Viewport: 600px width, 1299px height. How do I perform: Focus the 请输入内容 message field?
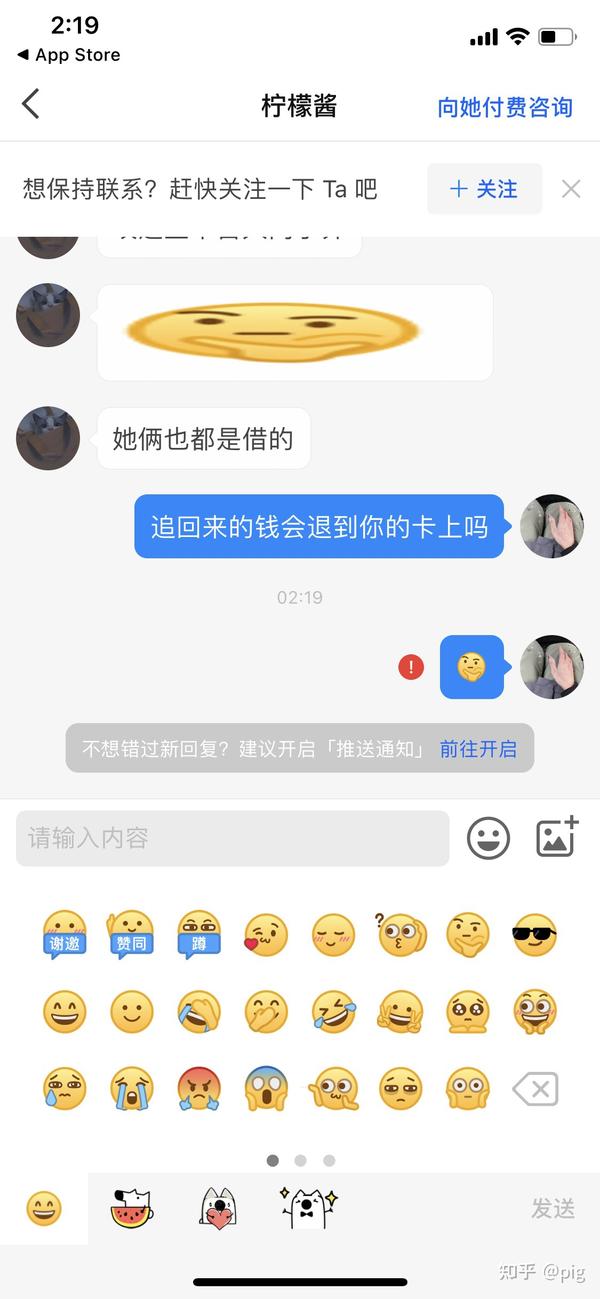coord(232,838)
